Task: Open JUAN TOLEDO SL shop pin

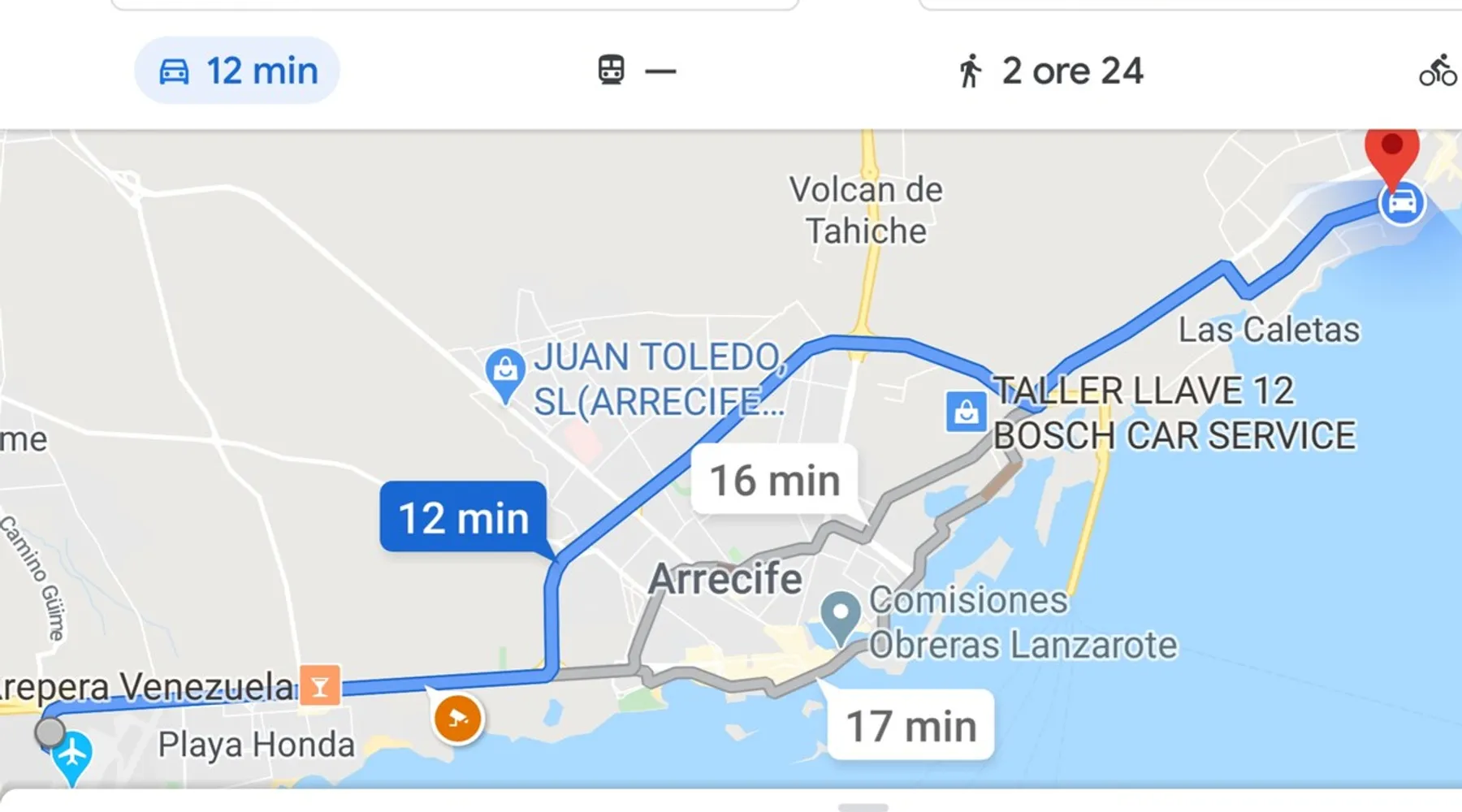Action: click(x=505, y=372)
